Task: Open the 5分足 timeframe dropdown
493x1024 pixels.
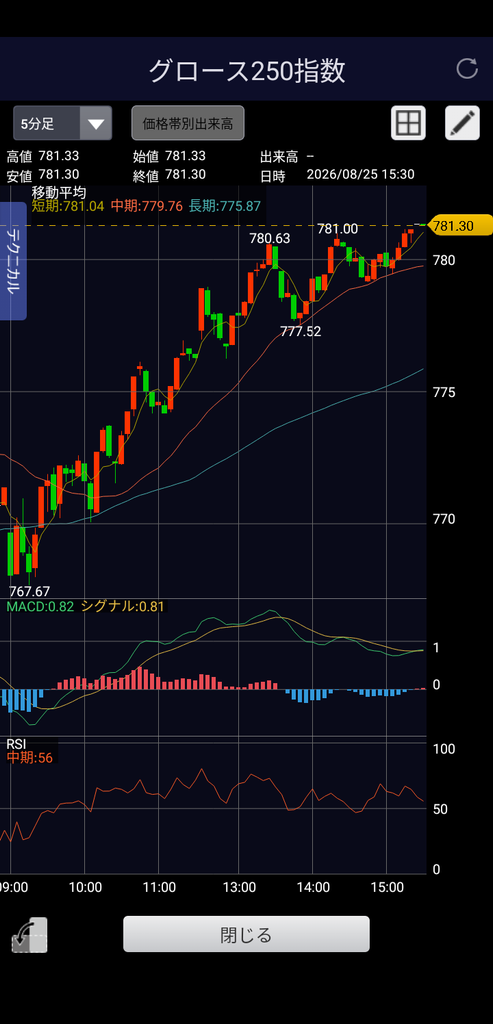Action: tap(63, 123)
